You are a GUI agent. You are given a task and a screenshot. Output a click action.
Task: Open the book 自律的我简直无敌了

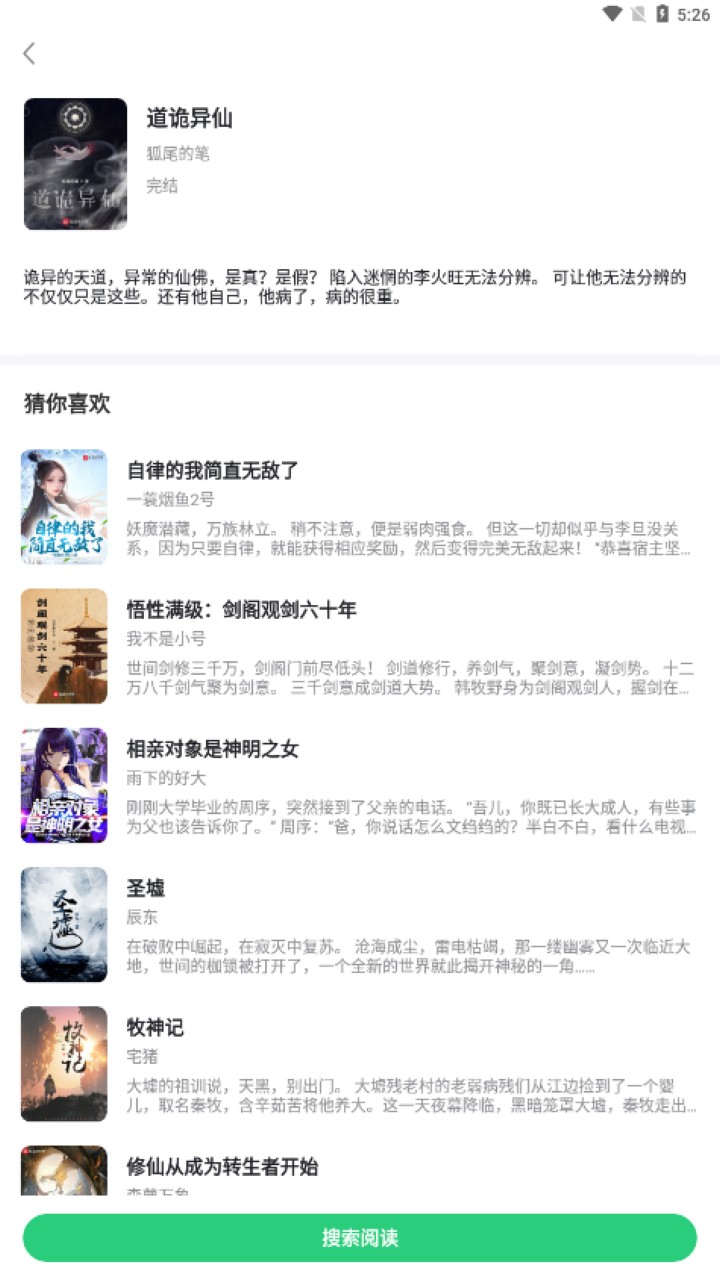point(212,470)
